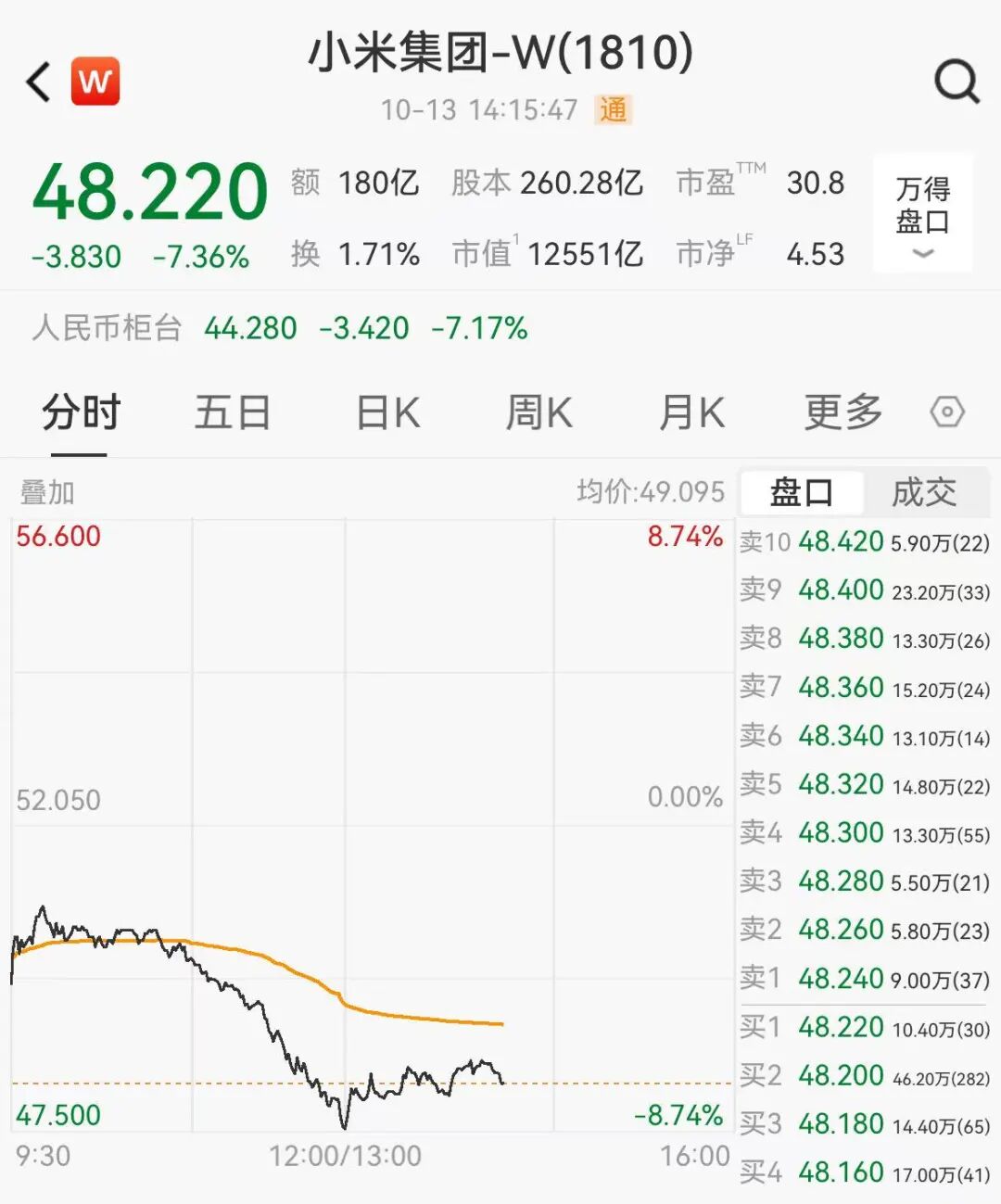Go back using the top-left arrow
The width and height of the screenshot is (1001, 1204).
click(x=39, y=82)
